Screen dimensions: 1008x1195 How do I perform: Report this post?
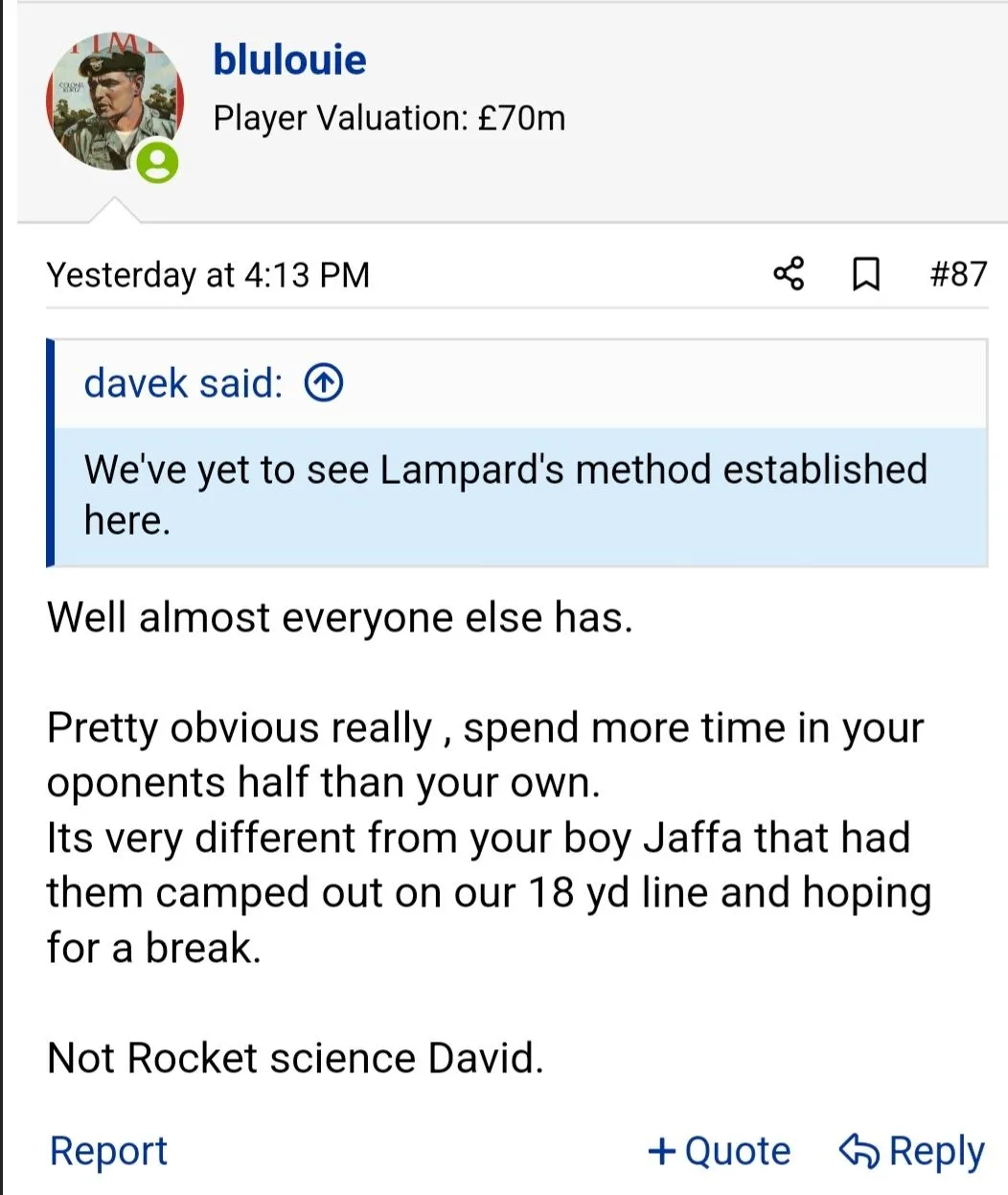(x=108, y=1150)
